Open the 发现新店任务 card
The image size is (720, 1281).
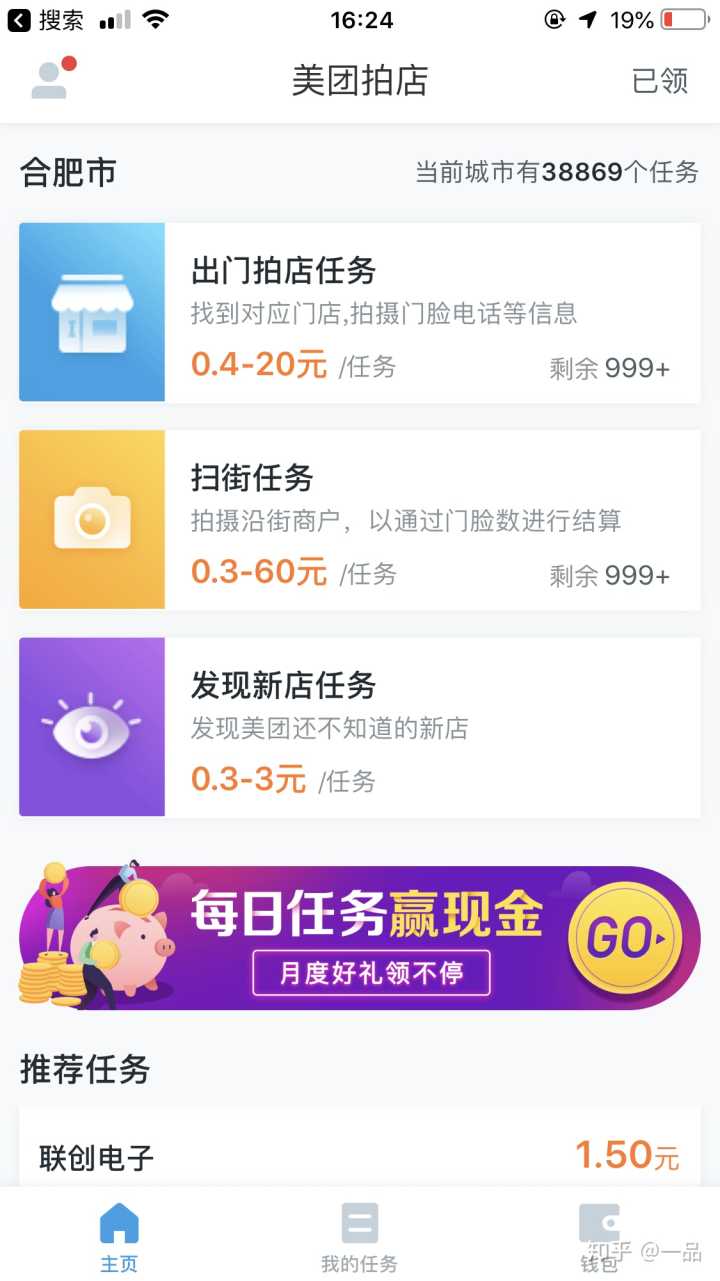coord(360,727)
